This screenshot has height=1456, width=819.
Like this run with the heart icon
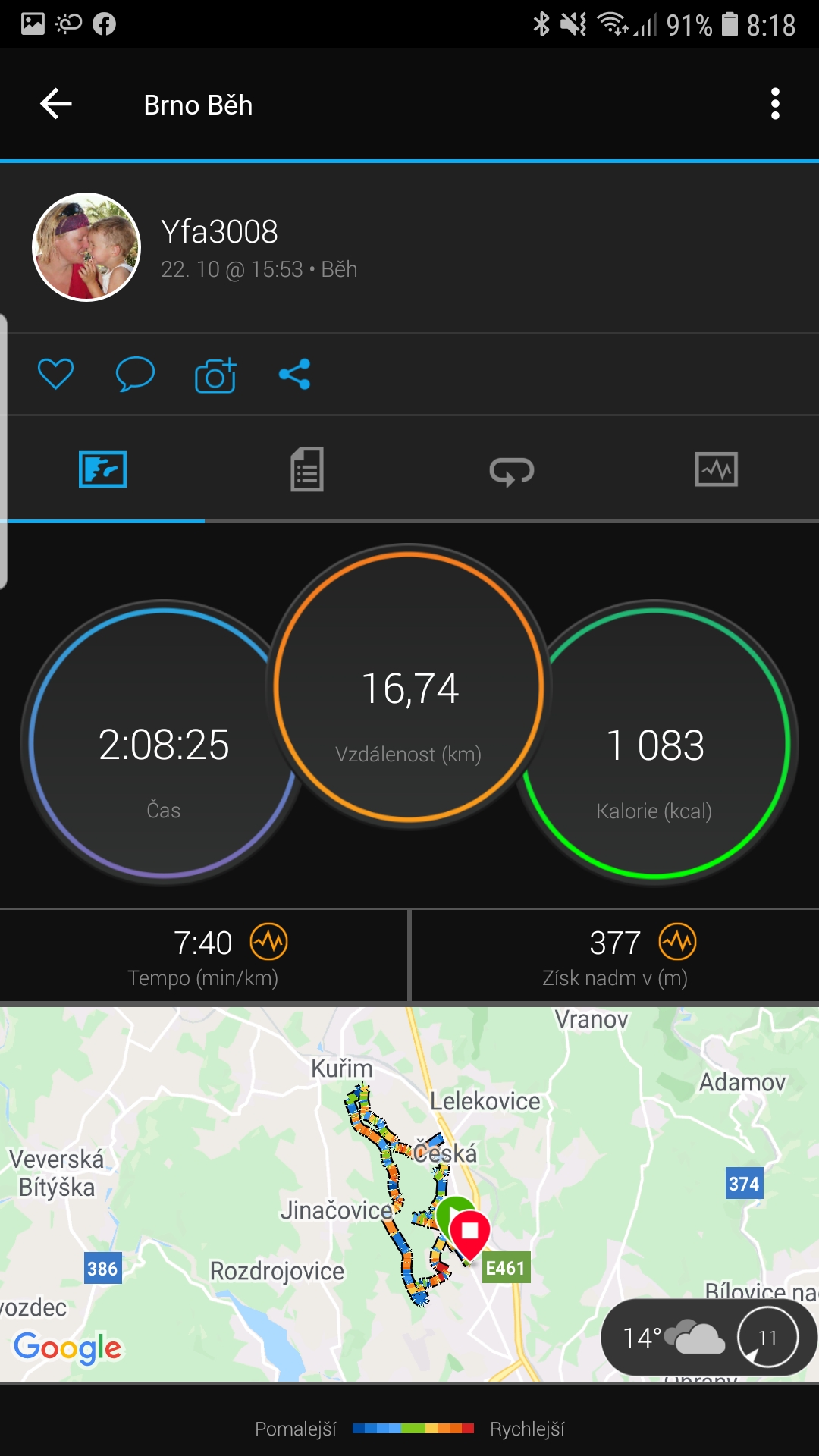click(56, 374)
